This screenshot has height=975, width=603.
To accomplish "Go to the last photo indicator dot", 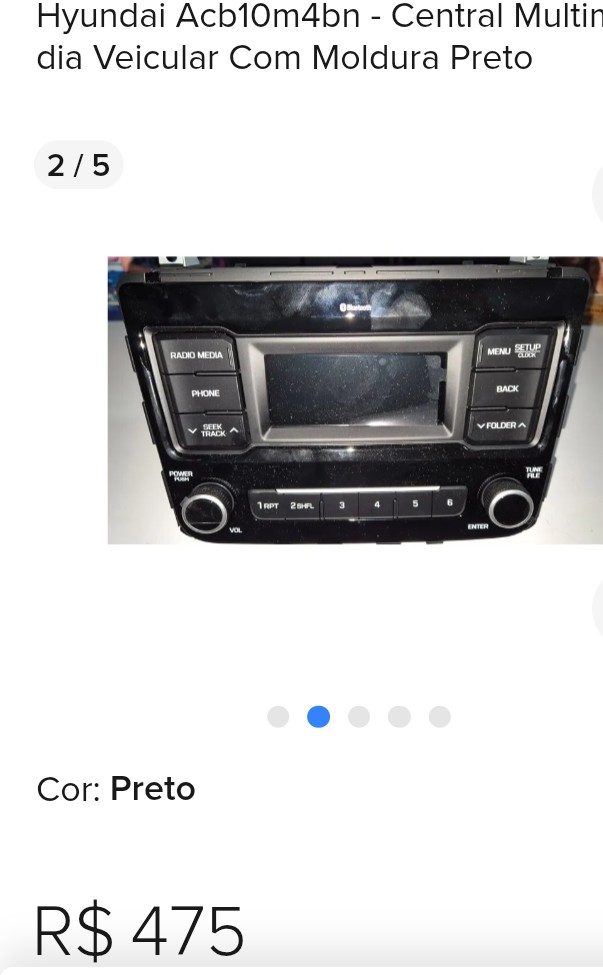I will [440, 716].
